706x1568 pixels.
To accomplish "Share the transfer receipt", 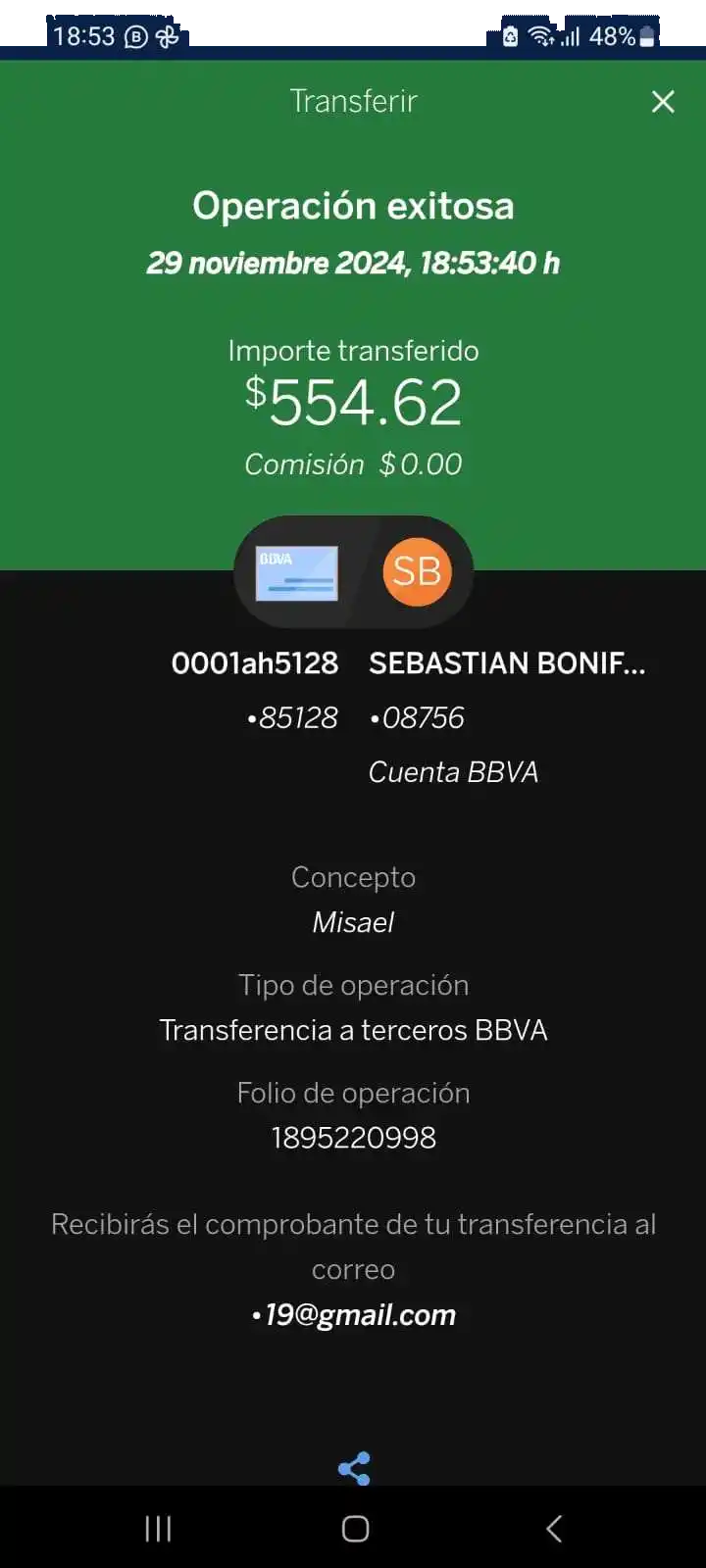I will (x=354, y=1468).
